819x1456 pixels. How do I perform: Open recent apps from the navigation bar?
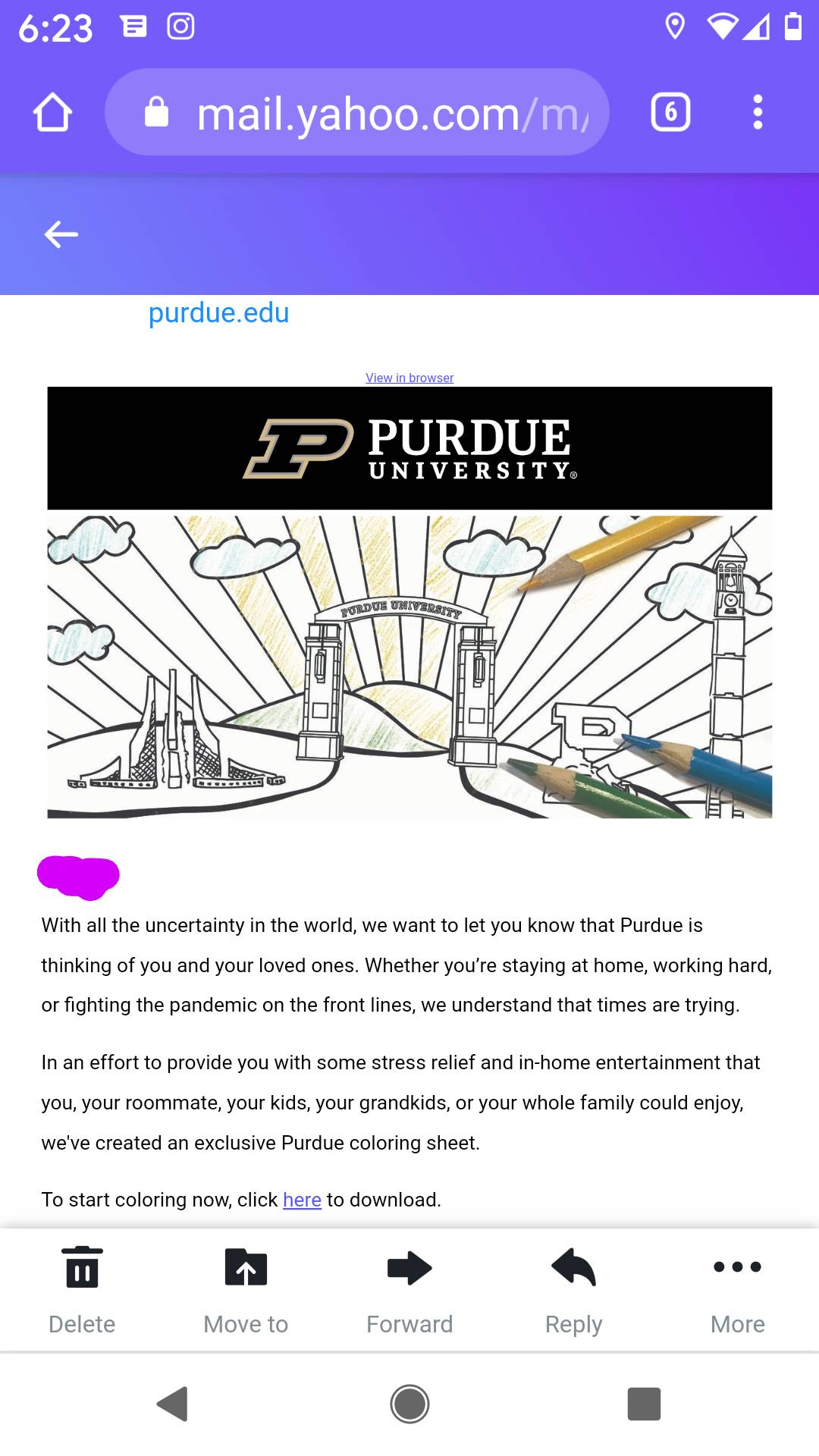point(644,1404)
